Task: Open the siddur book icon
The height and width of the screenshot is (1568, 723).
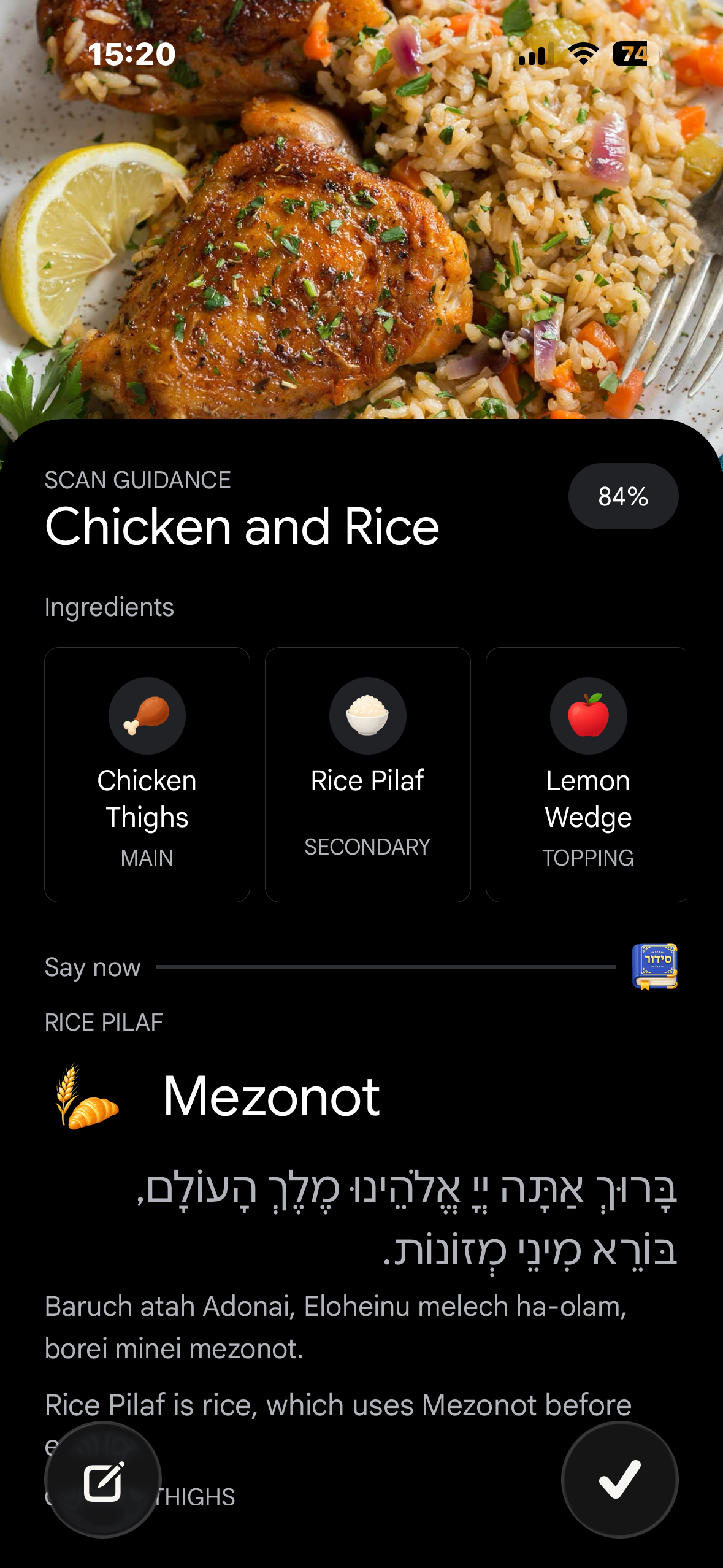Action: click(x=655, y=966)
